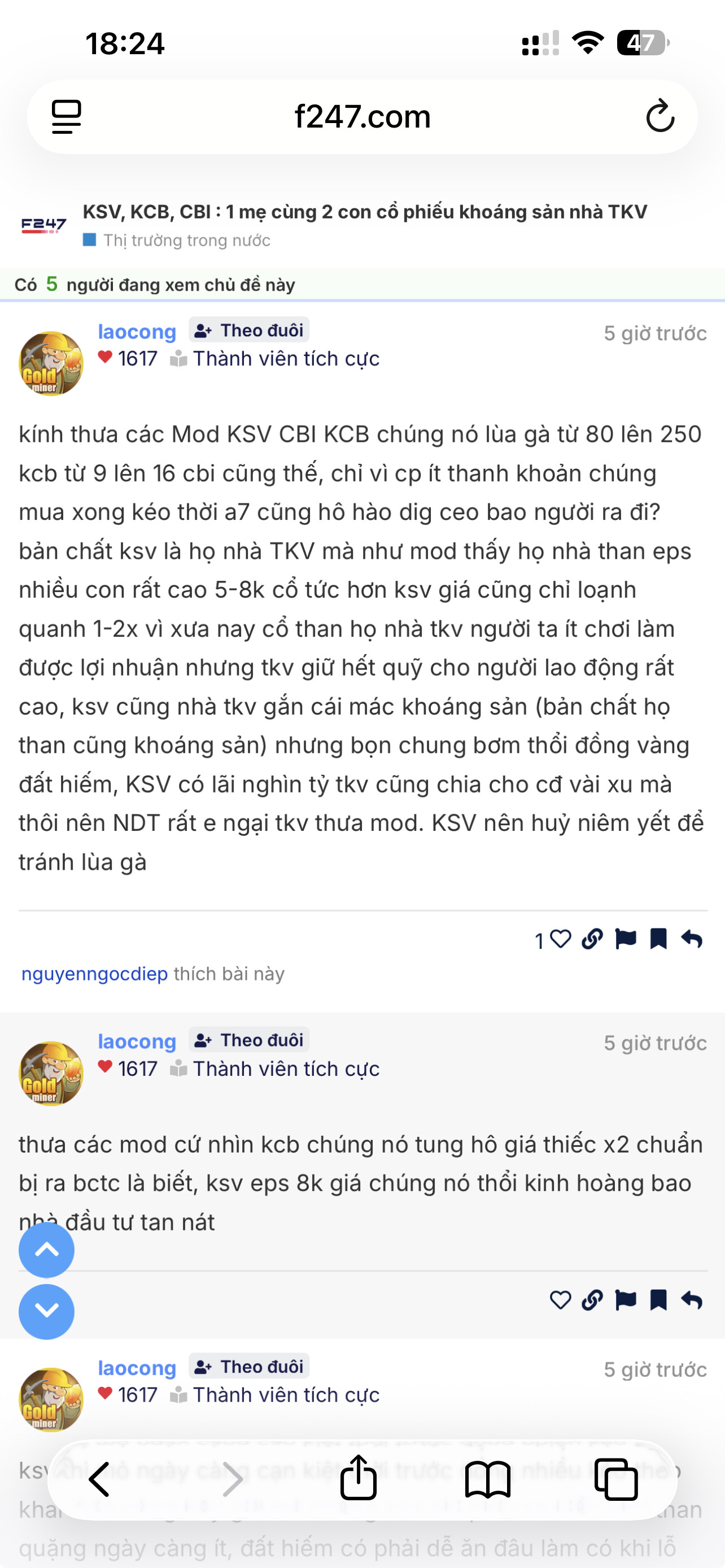Tap Theo đuôi on the first laocong post
Image resolution: width=725 pixels, height=1568 pixels.
click(250, 331)
